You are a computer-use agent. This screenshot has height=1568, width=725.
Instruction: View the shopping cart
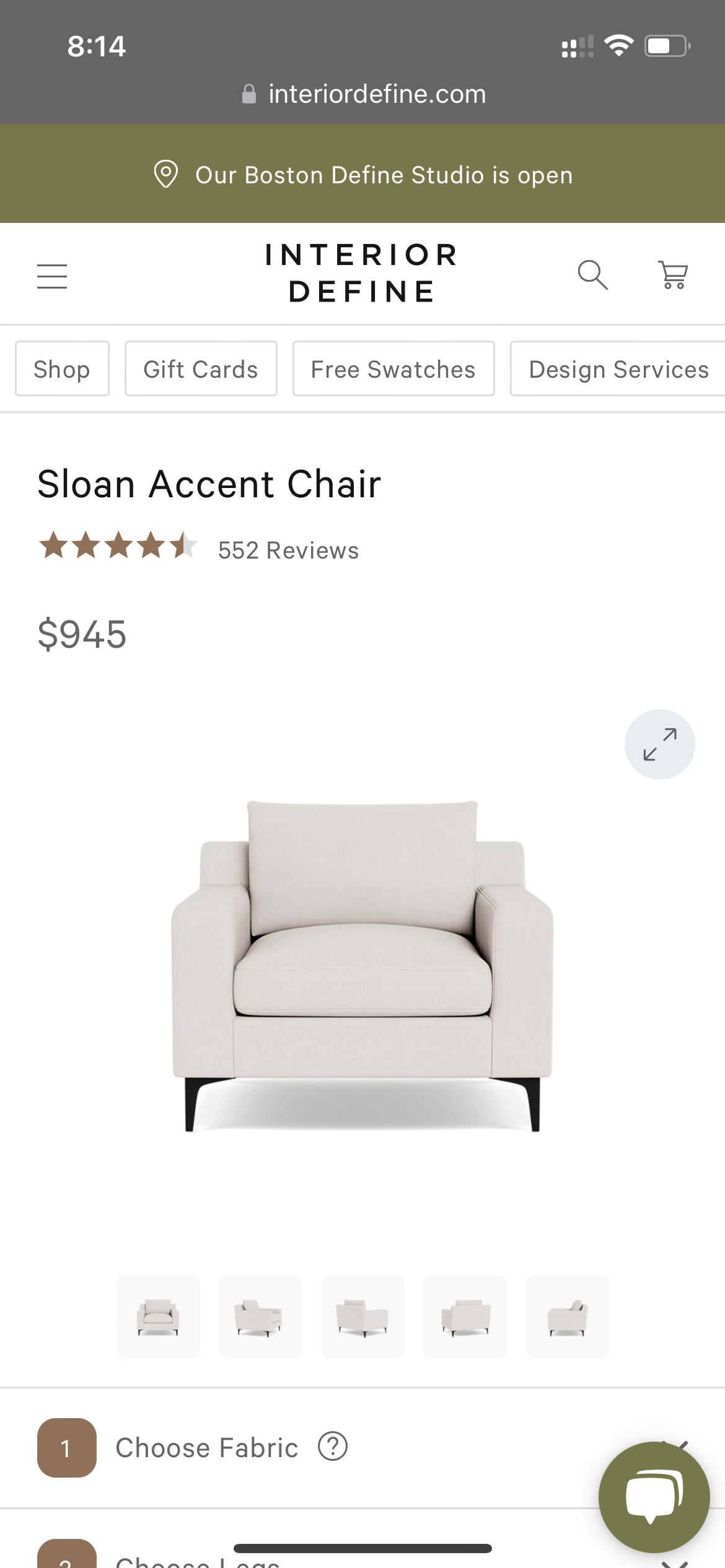click(673, 276)
